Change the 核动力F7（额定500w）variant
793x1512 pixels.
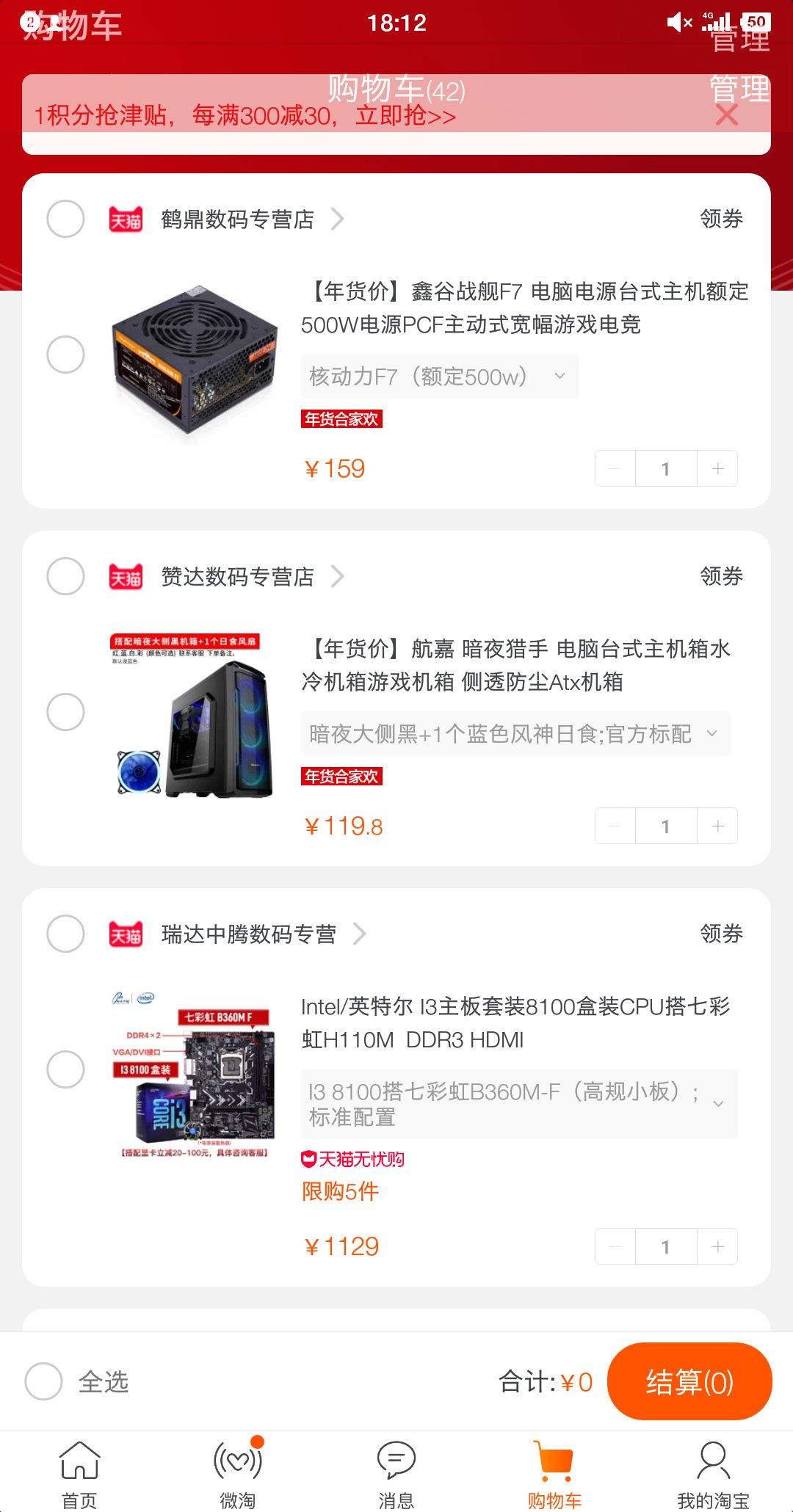tap(439, 377)
